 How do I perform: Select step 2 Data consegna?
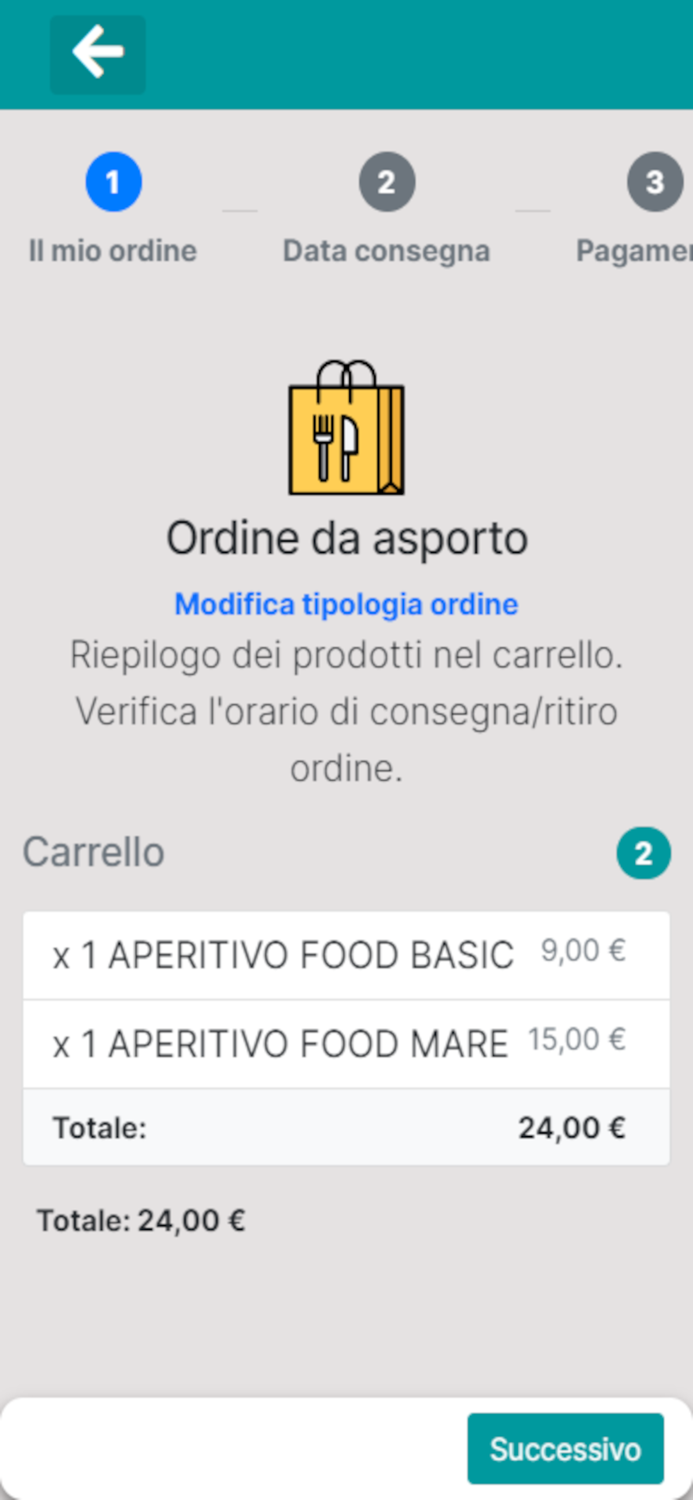pos(386,212)
